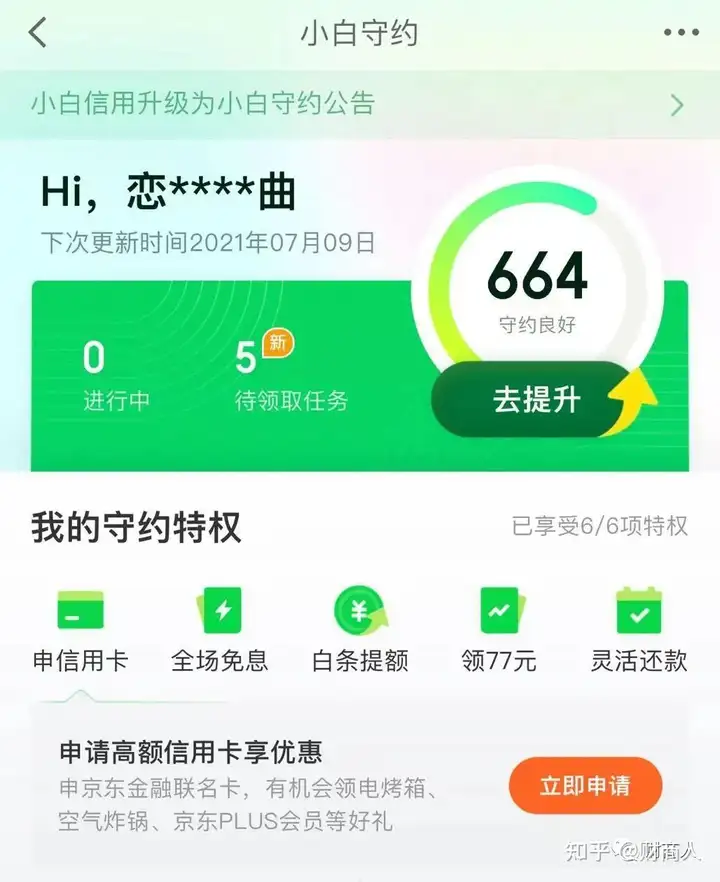Screen dimensions: 720x882
Task: Select the 白条提额 privilege
Action: pos(360,630)
